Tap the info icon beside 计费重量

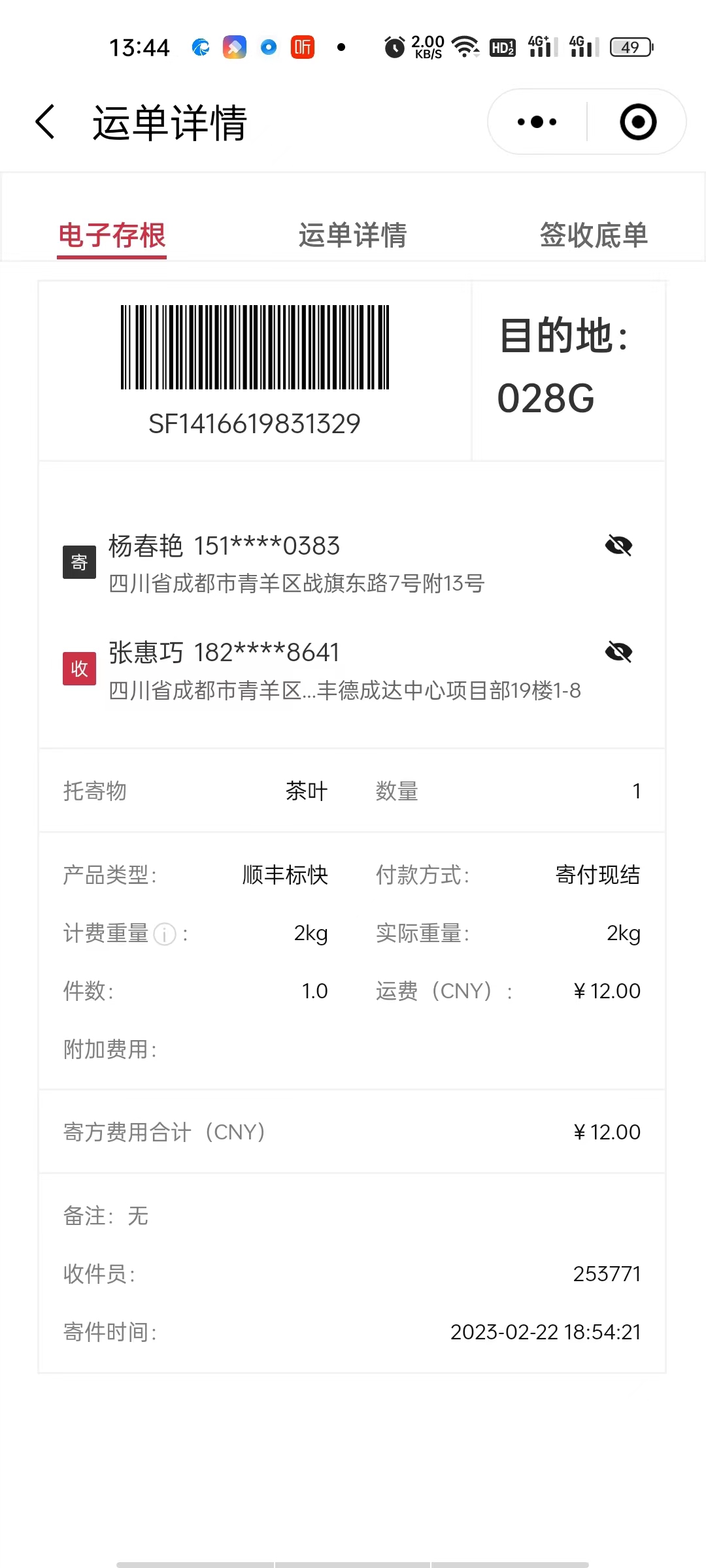pyautogui.click(x=165, y=934)
